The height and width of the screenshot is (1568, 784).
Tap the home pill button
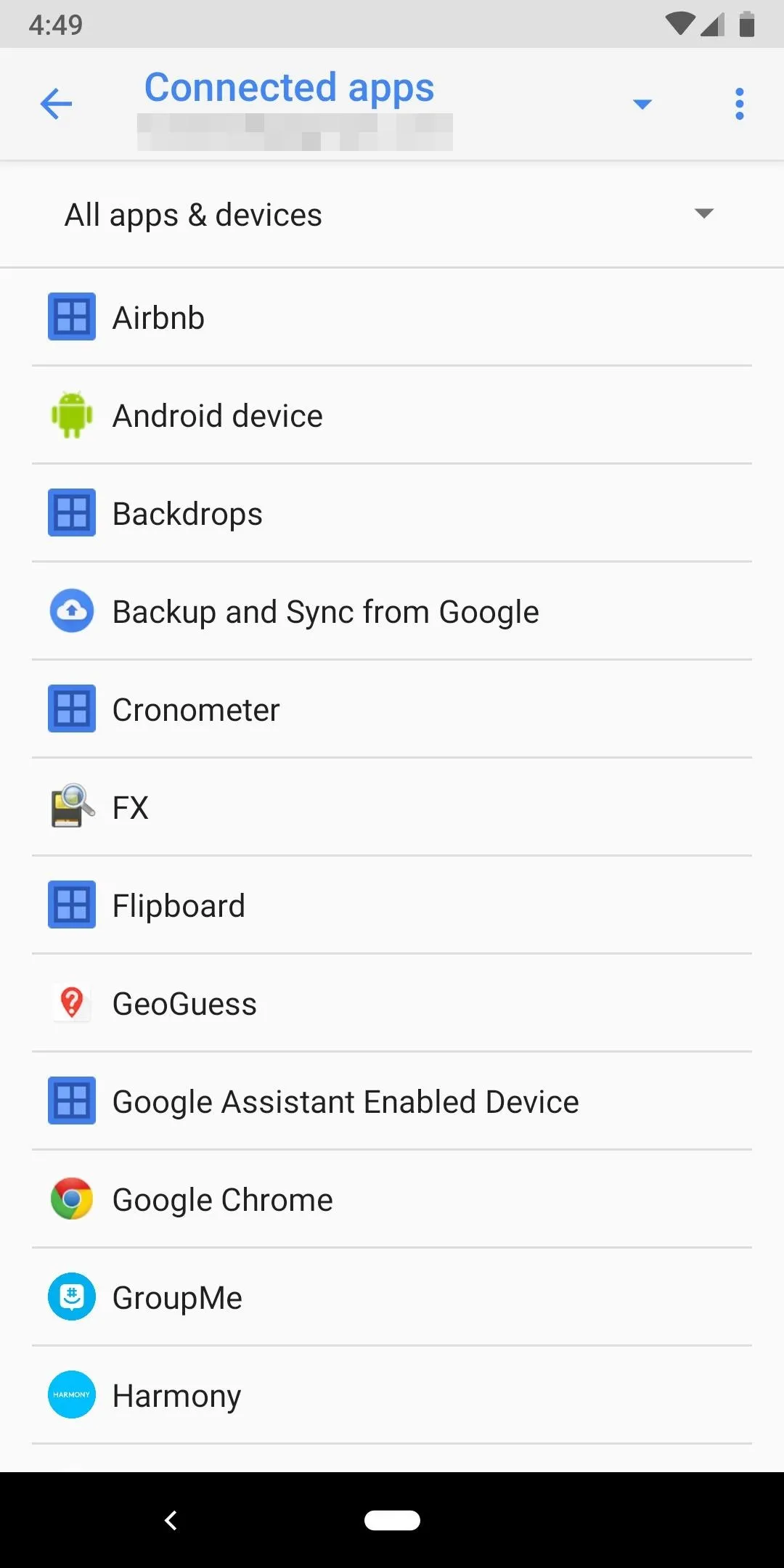[x=392, y=1520]
